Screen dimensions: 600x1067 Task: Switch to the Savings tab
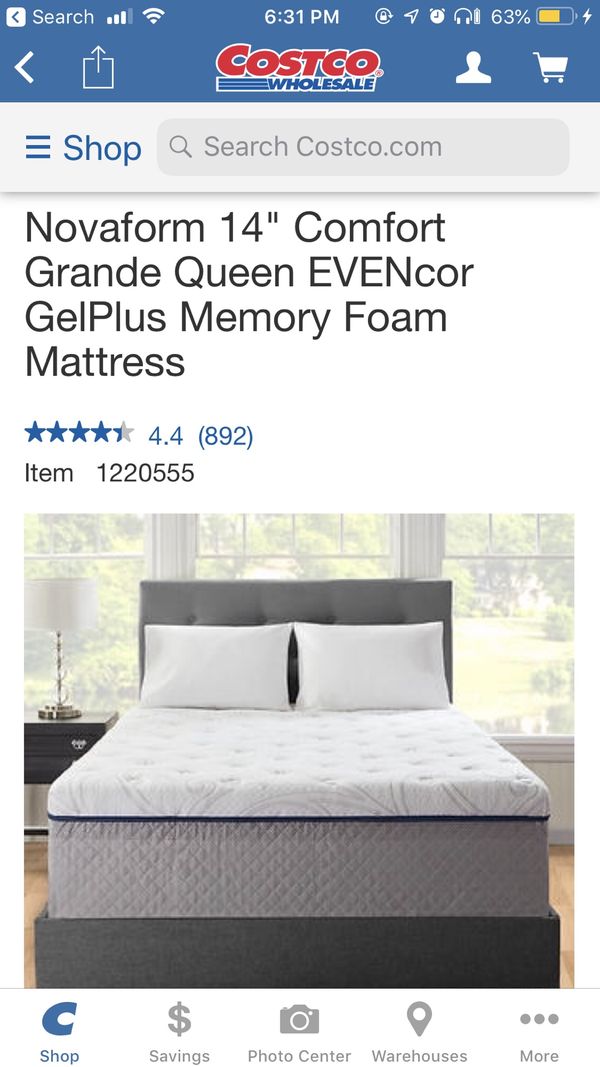180,1030
